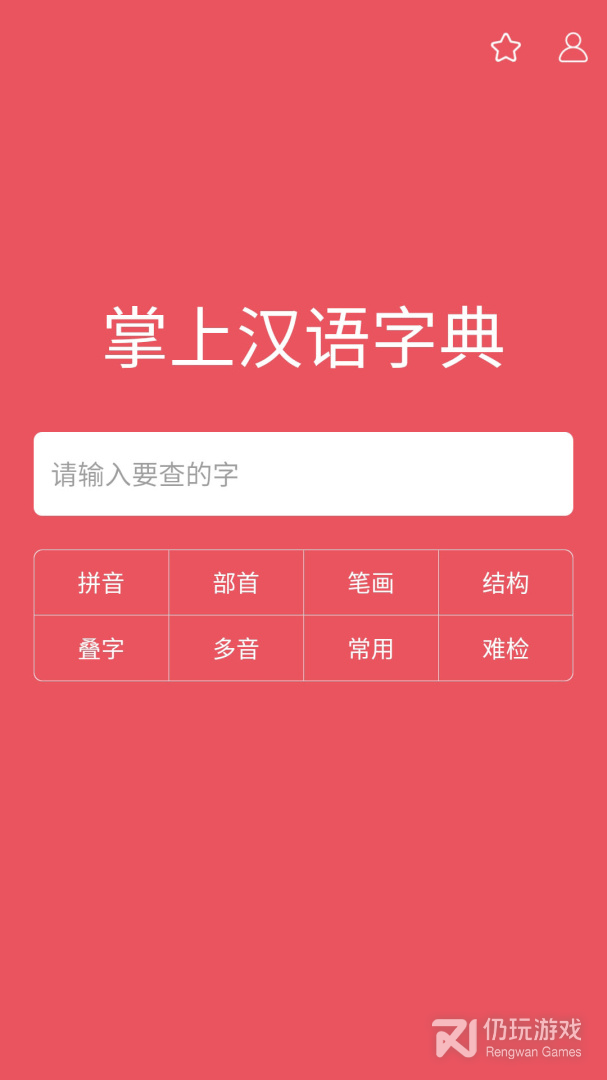
Task: Browse characters by 部首
Action: pos(236,583)
